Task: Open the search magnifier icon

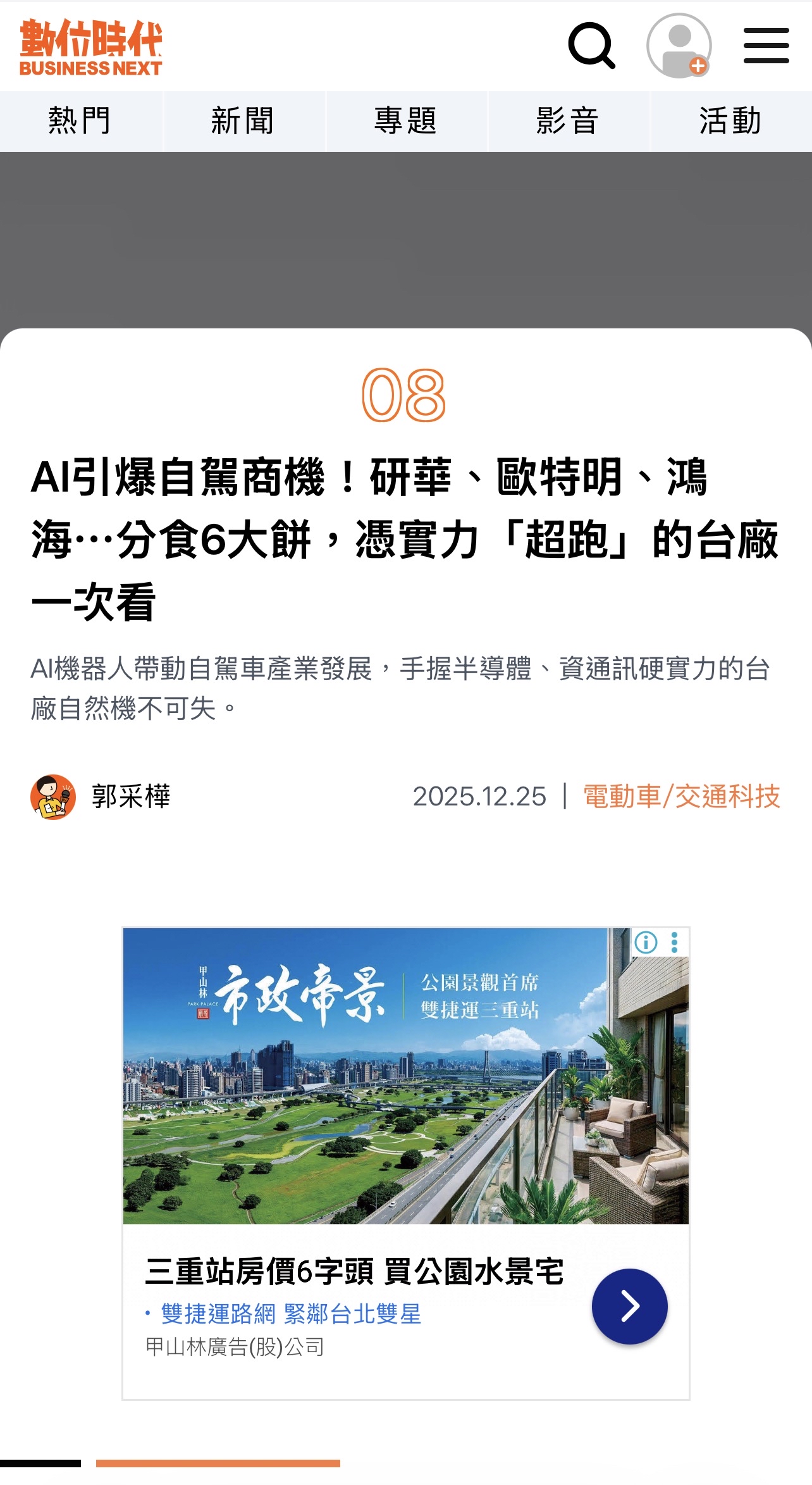Action: click(591, 46)
